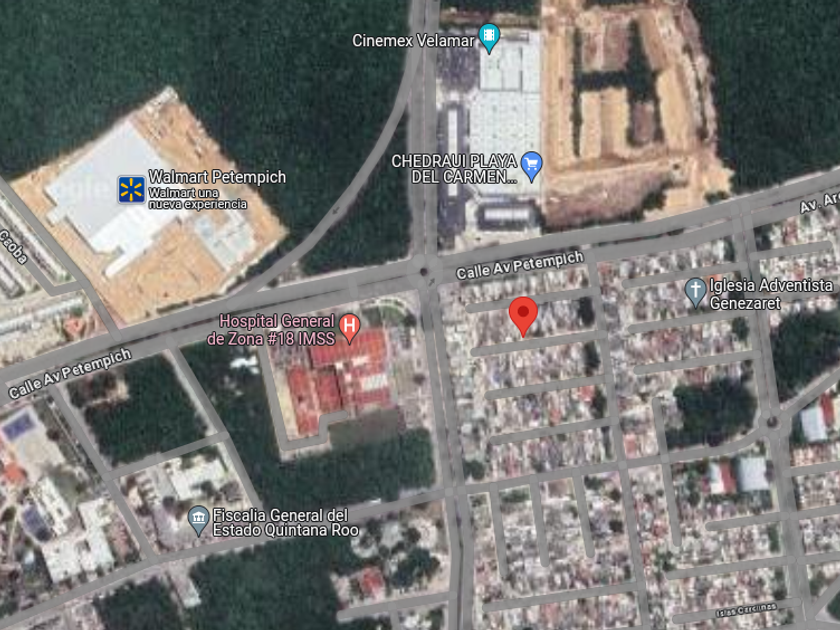Open Chedraui Playa del Carmen shopping marker
Image resolution: width=840 pixels, height=630 pixels.
click(531, 166)
